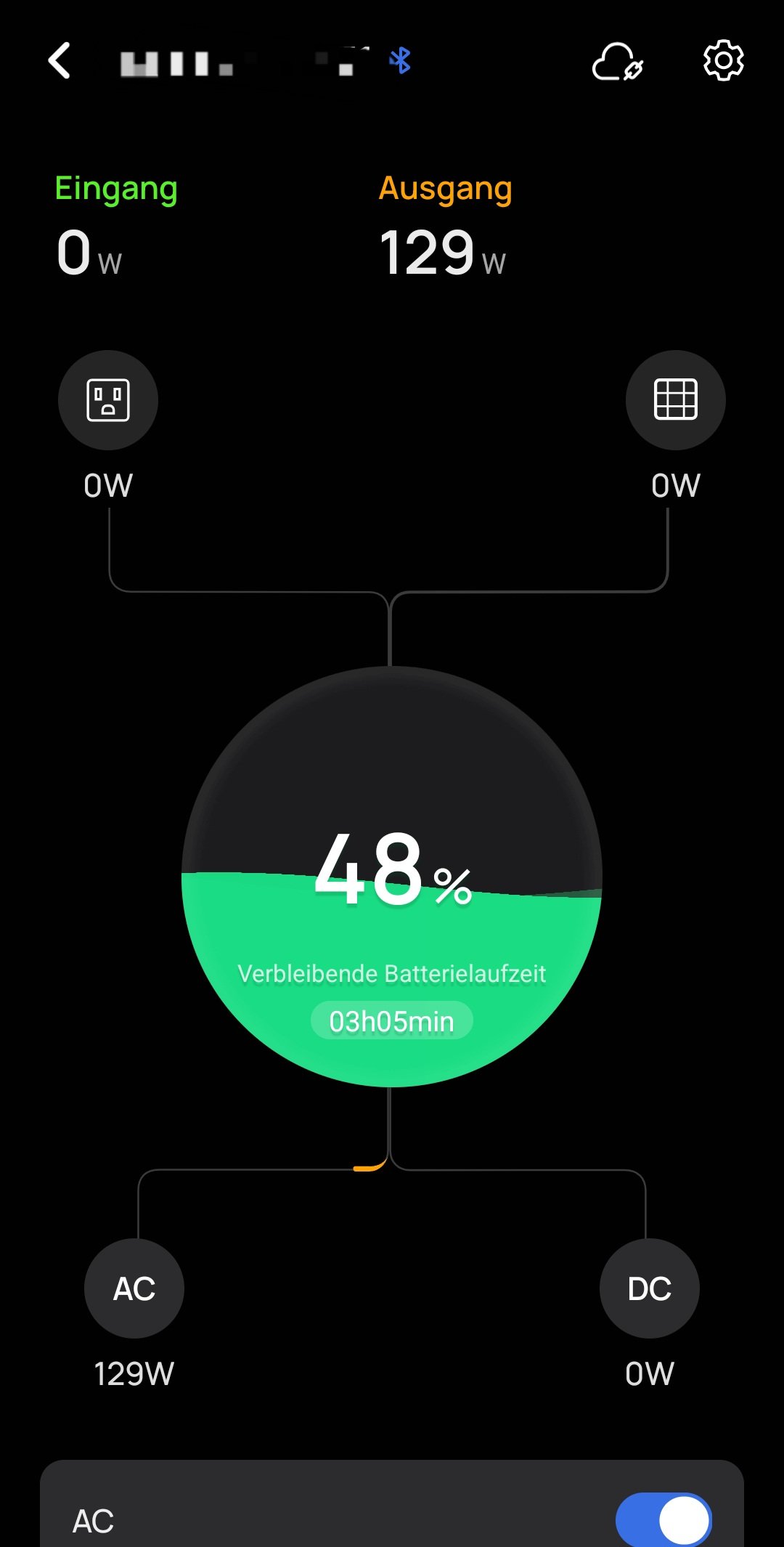Open device settings gear
This screenshot has width=784, height=1547.
pos(723,60)
